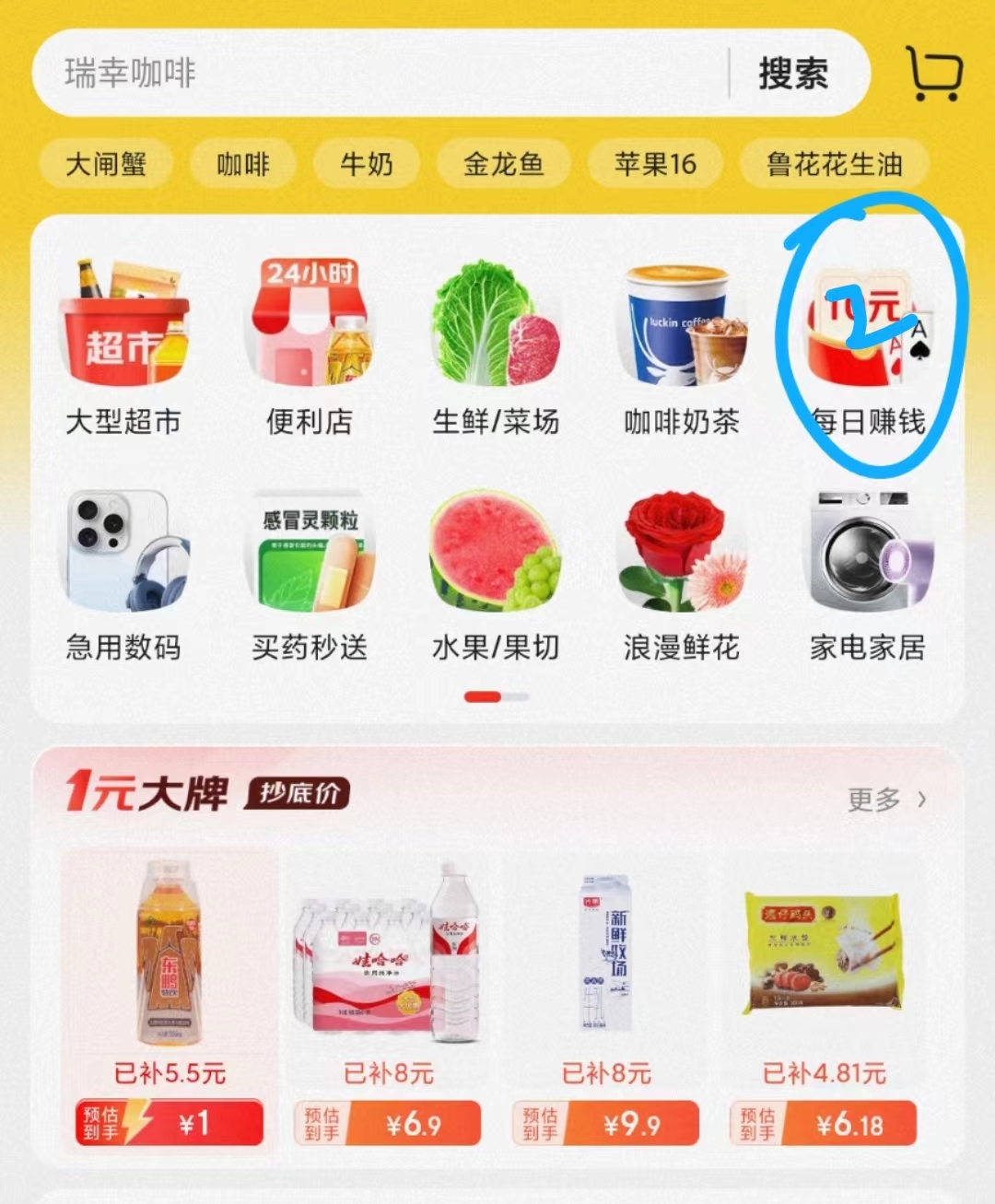This screenshot has height=1204, width=995.
Task: Go to 买药秒送 medicine delivery
Action: (x=310, y=573)
